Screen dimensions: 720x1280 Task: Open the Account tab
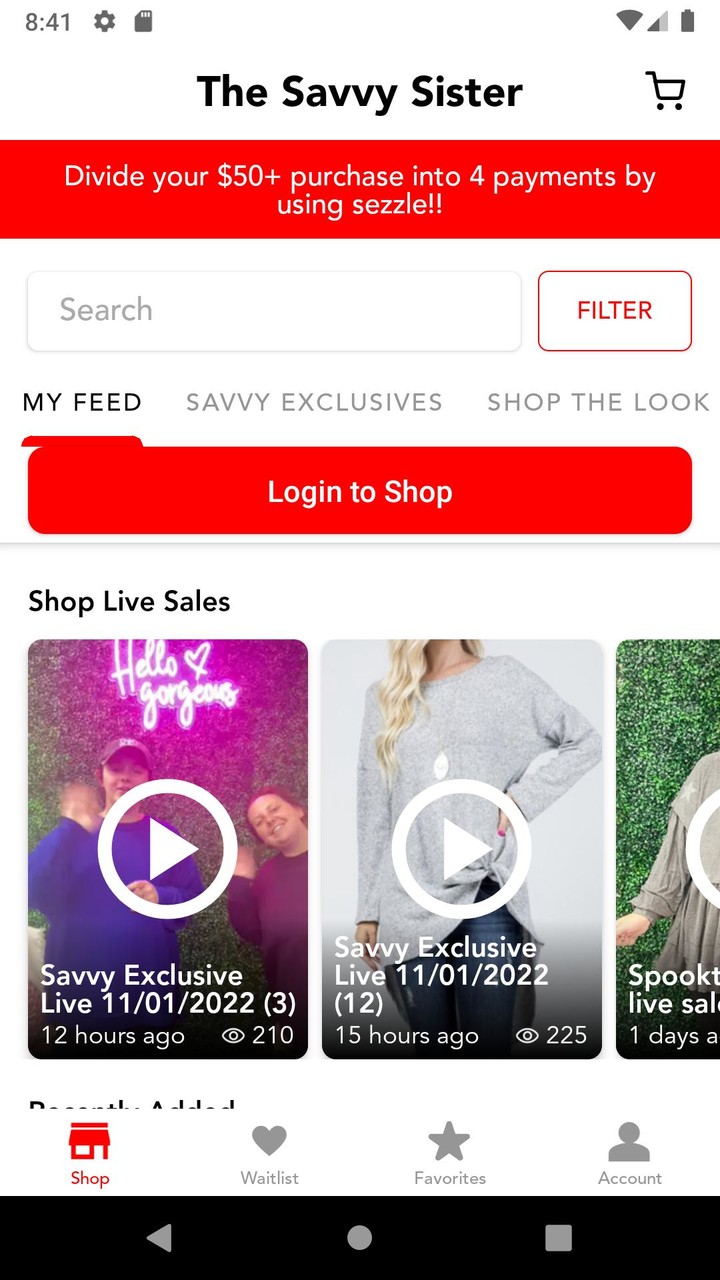tap(629, 1153)
